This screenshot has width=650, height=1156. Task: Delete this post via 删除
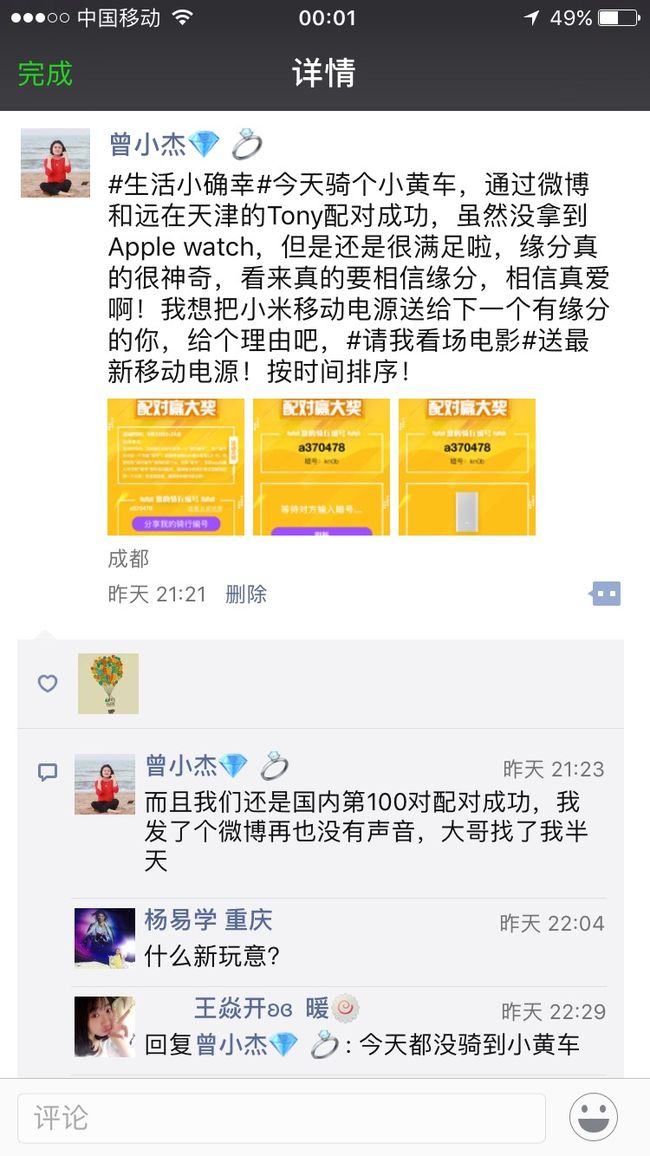pyautogui.click(x=246, y=594)
